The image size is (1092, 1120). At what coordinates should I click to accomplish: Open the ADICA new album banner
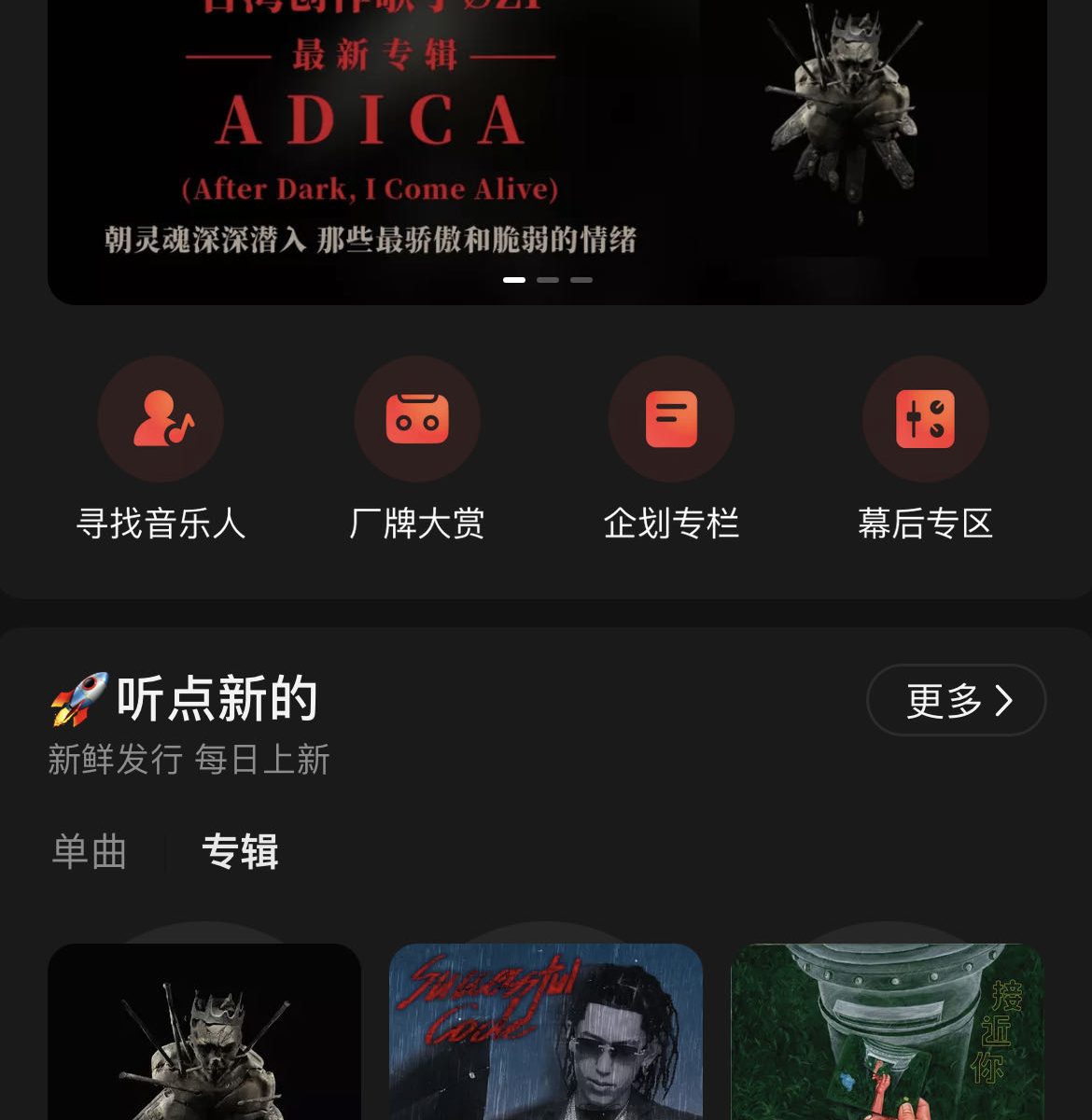pos(547,140)
